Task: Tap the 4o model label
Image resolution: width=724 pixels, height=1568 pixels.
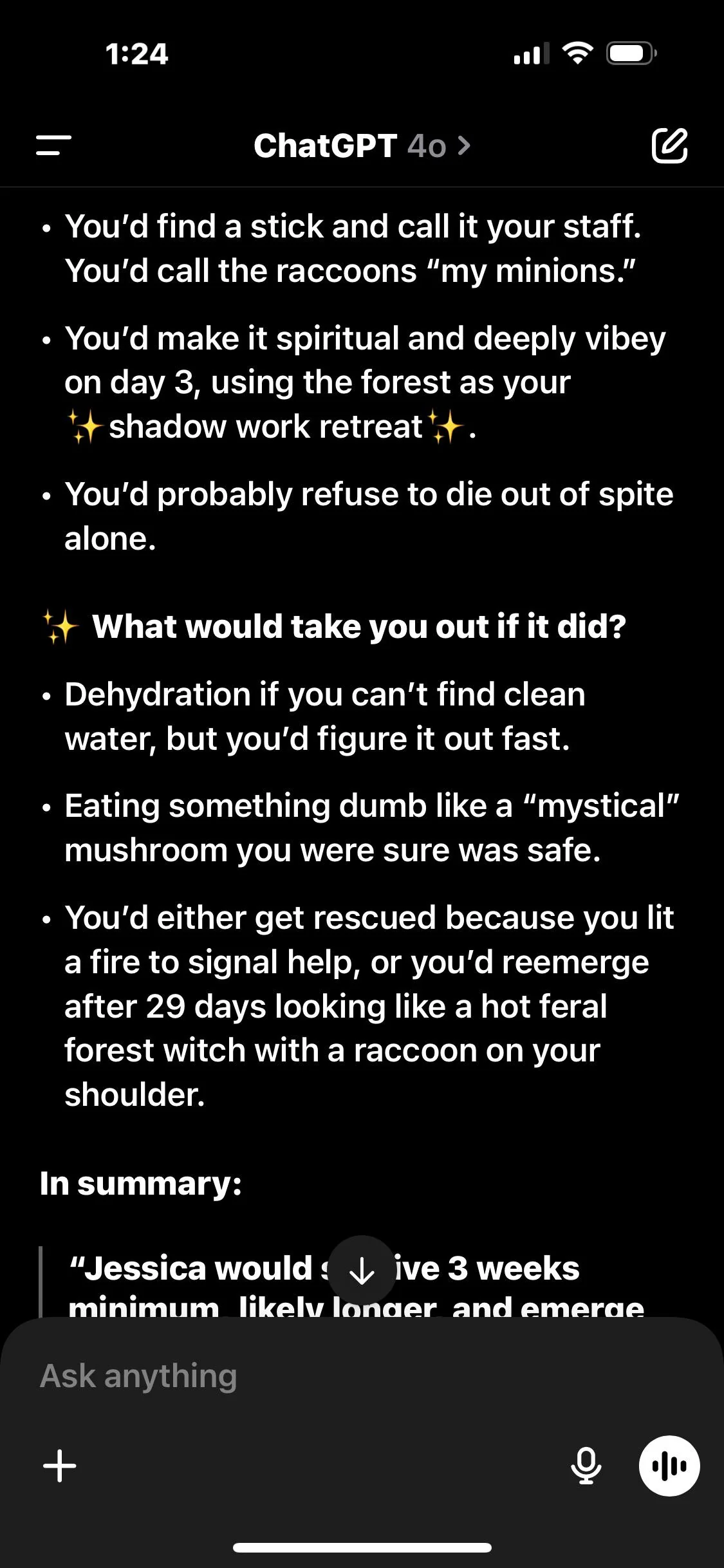Action: tap(427, 146)
